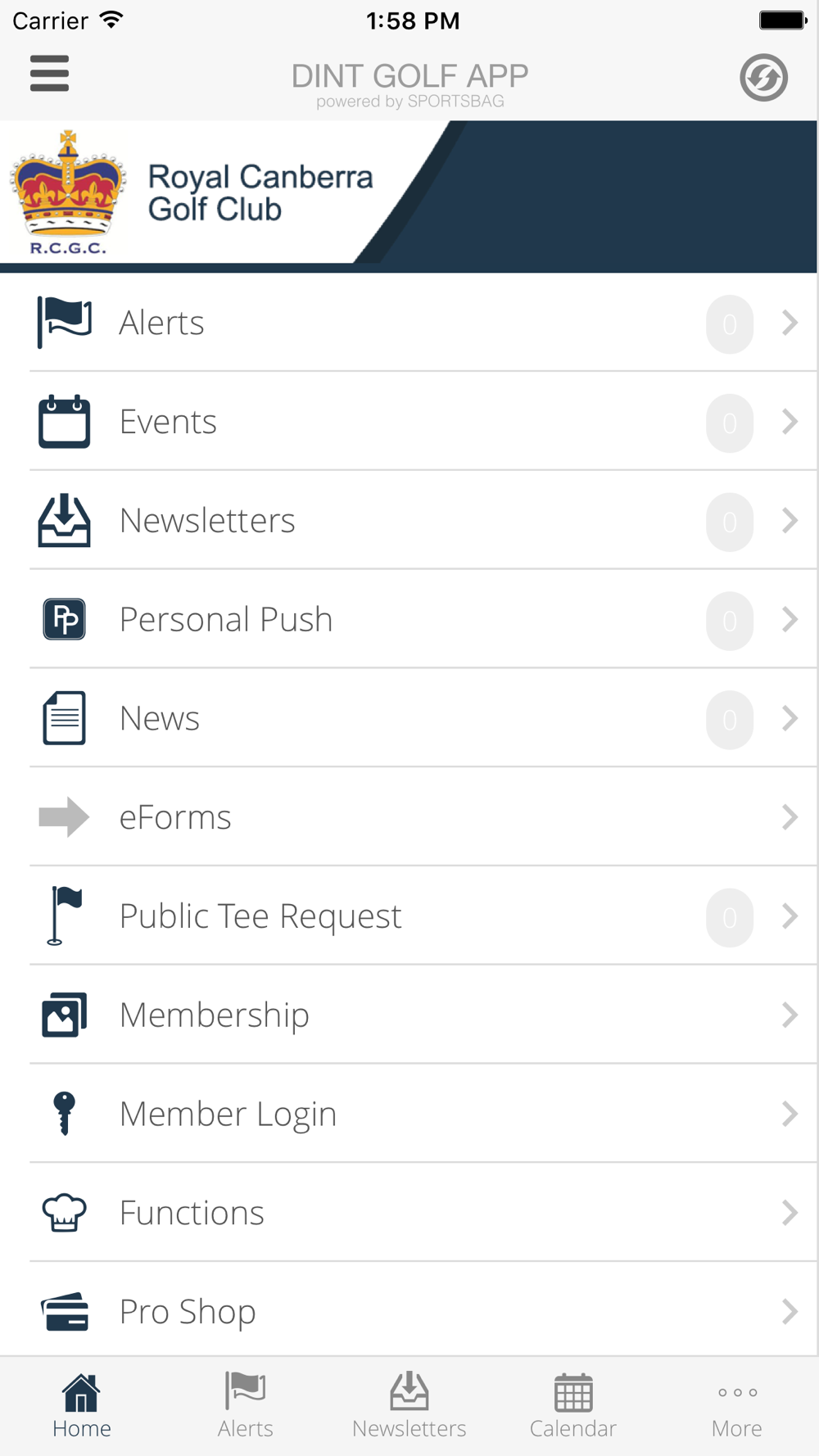Image resolution: width=819 pixels, height=1456 pixels.
Task: Select the Home tab
Action: tap(82, 1406)
